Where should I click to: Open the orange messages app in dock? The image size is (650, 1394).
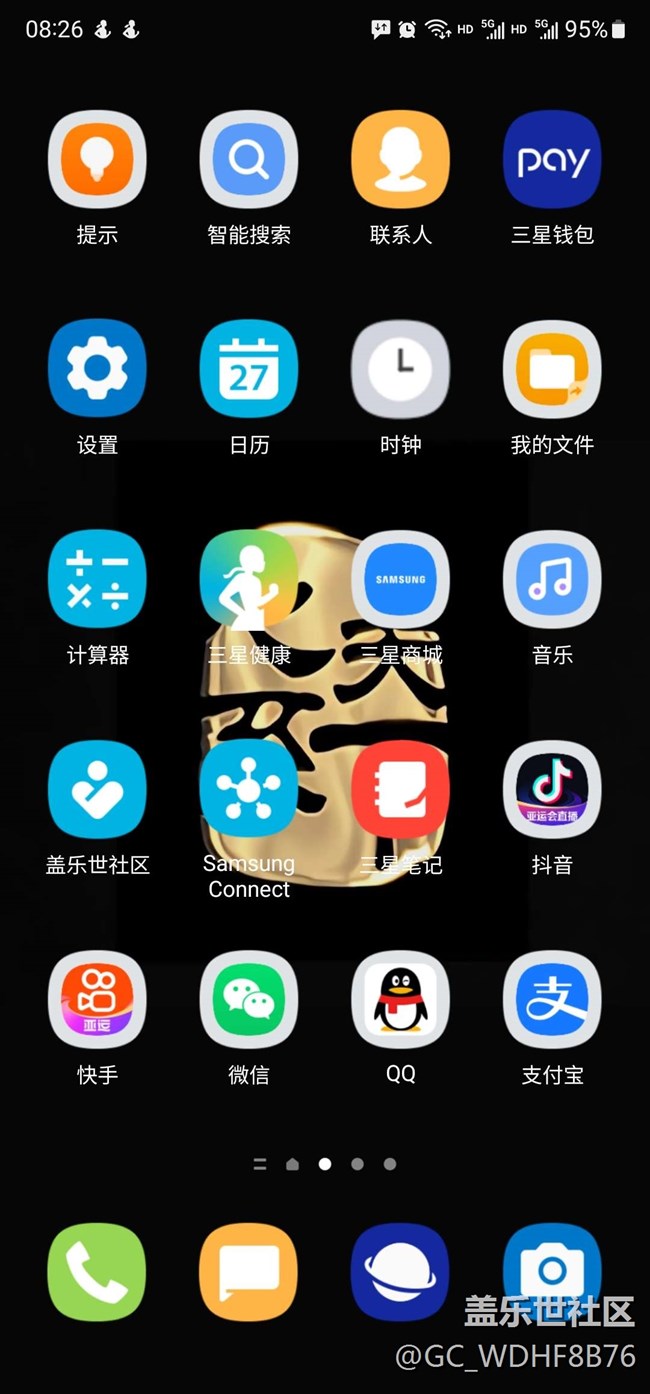tap(249, 1272)
